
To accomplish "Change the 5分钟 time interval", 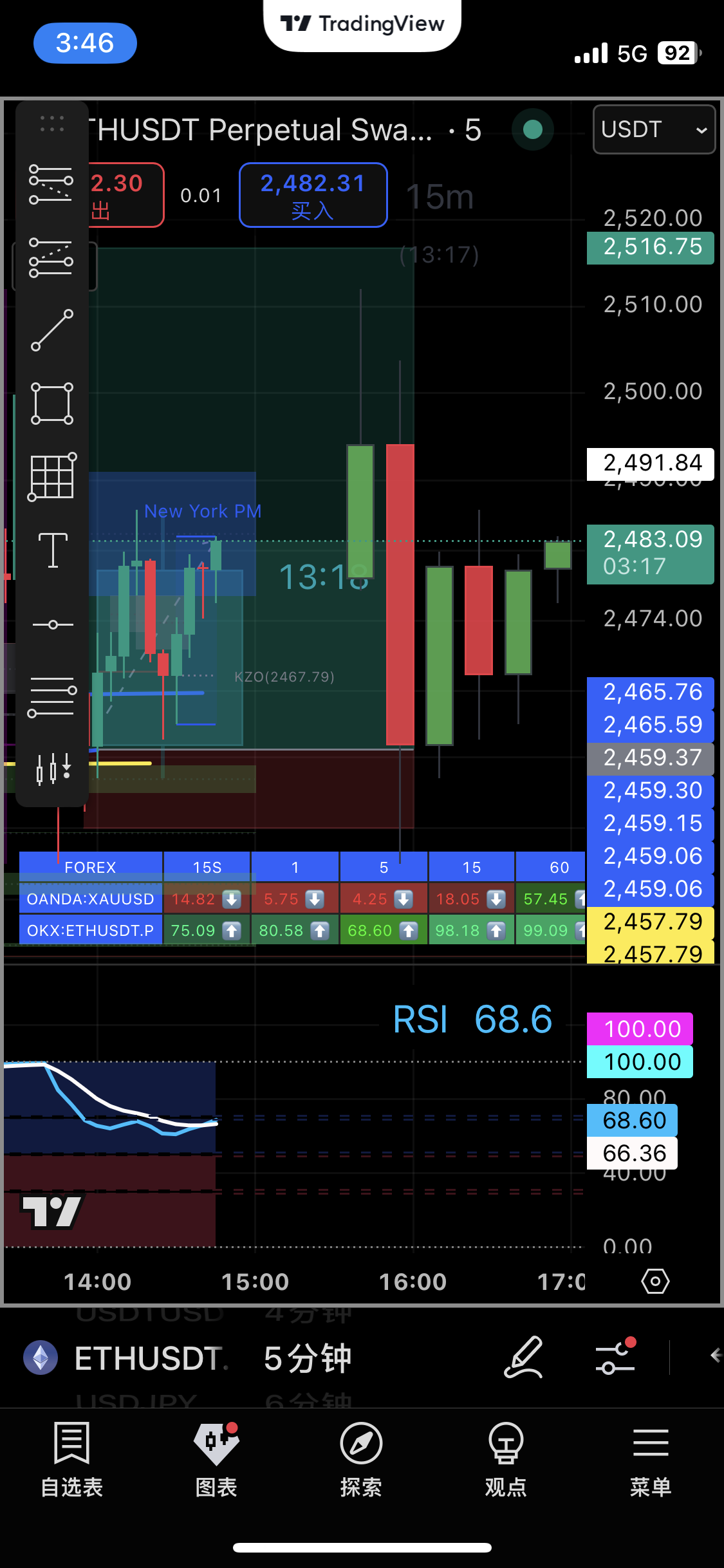I will point(308,1358).
